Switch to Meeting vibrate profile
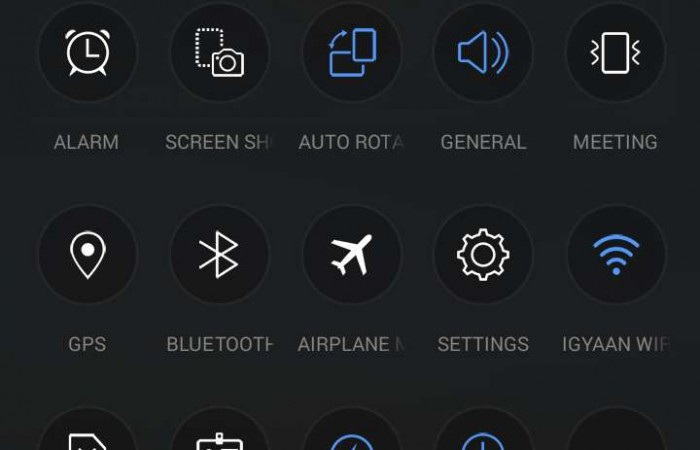The height and width of the screenshot is (450, 700). [x=615, y=52]
